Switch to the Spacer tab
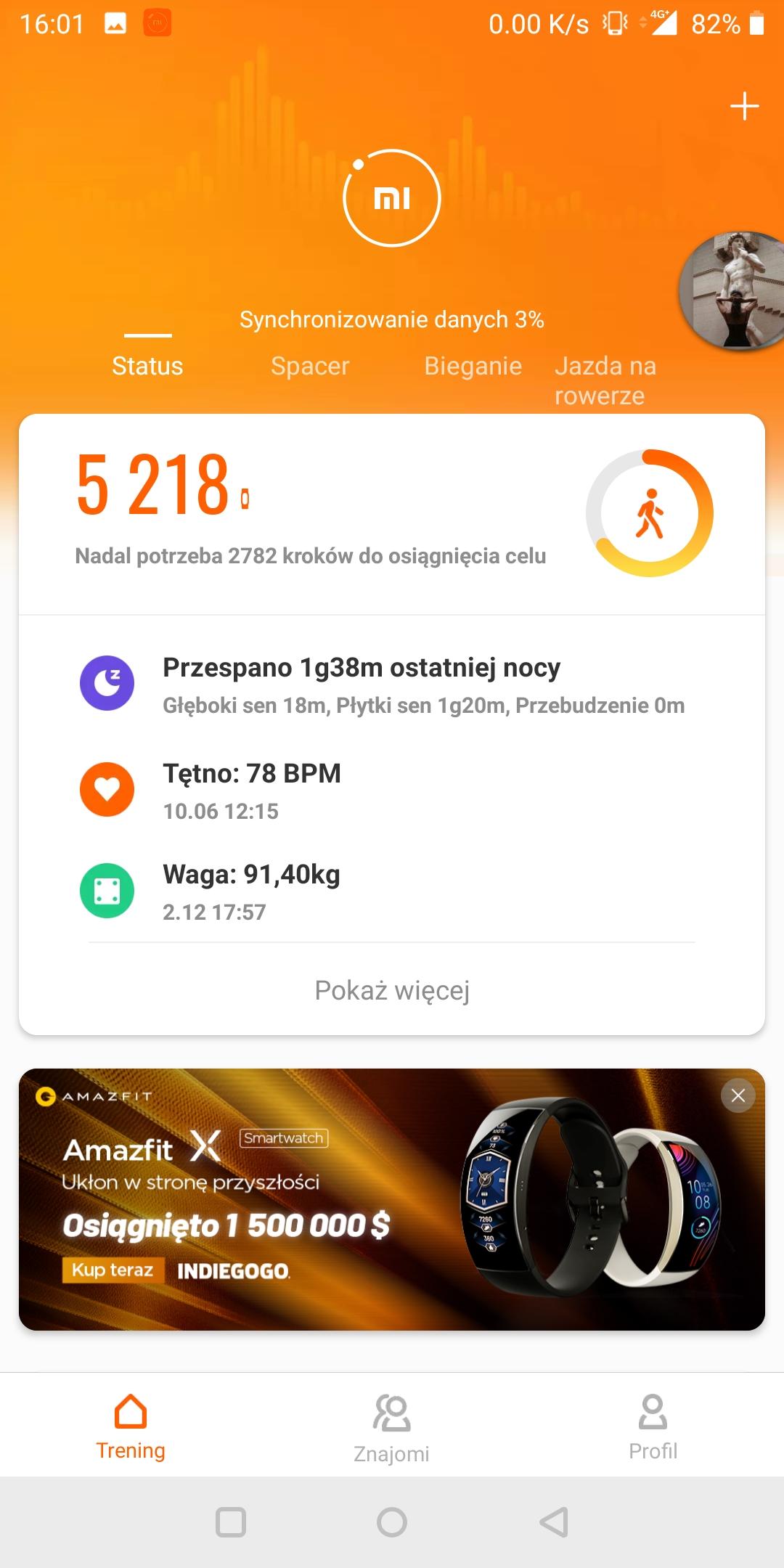 click(310, 366)
